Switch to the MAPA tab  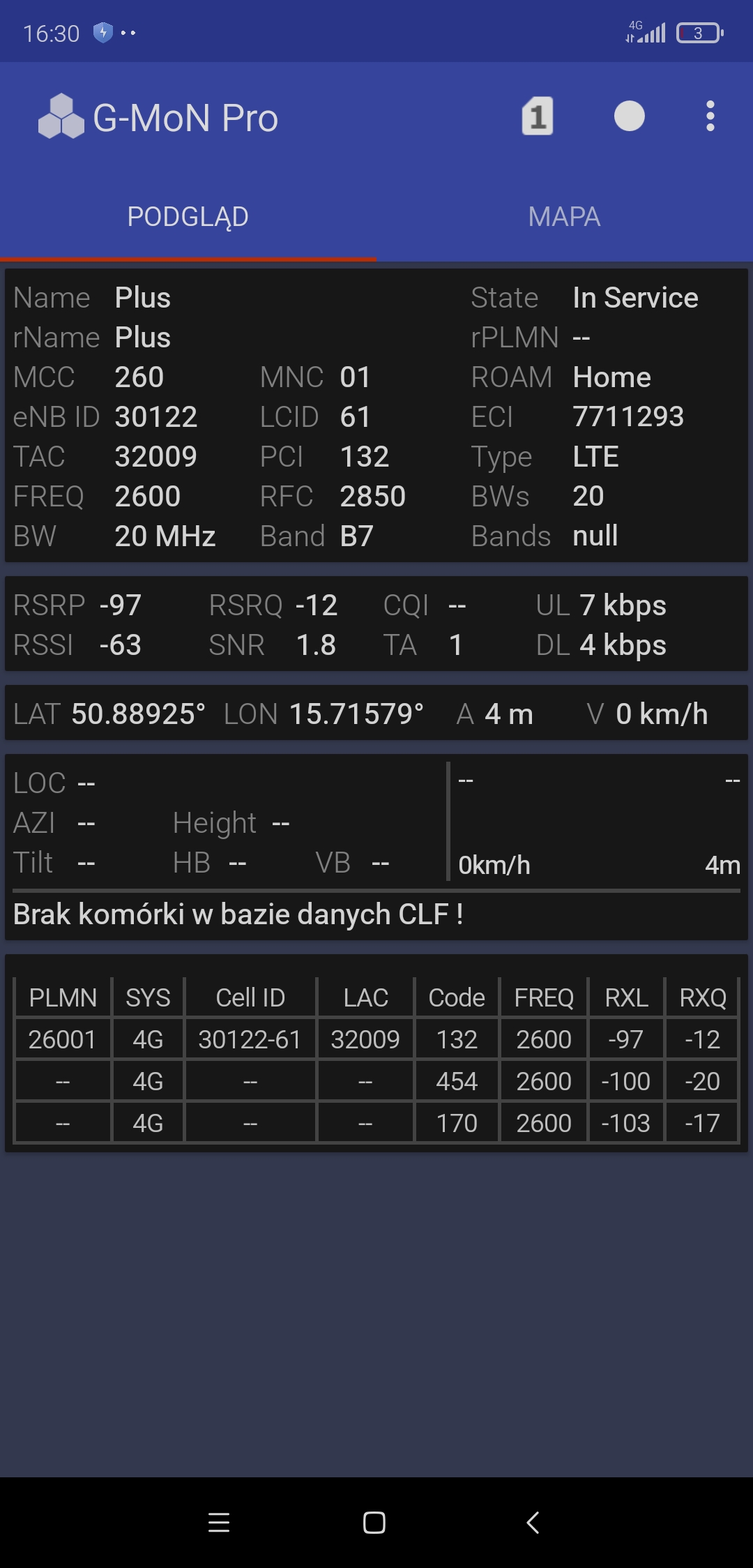[x=564, y=217]
